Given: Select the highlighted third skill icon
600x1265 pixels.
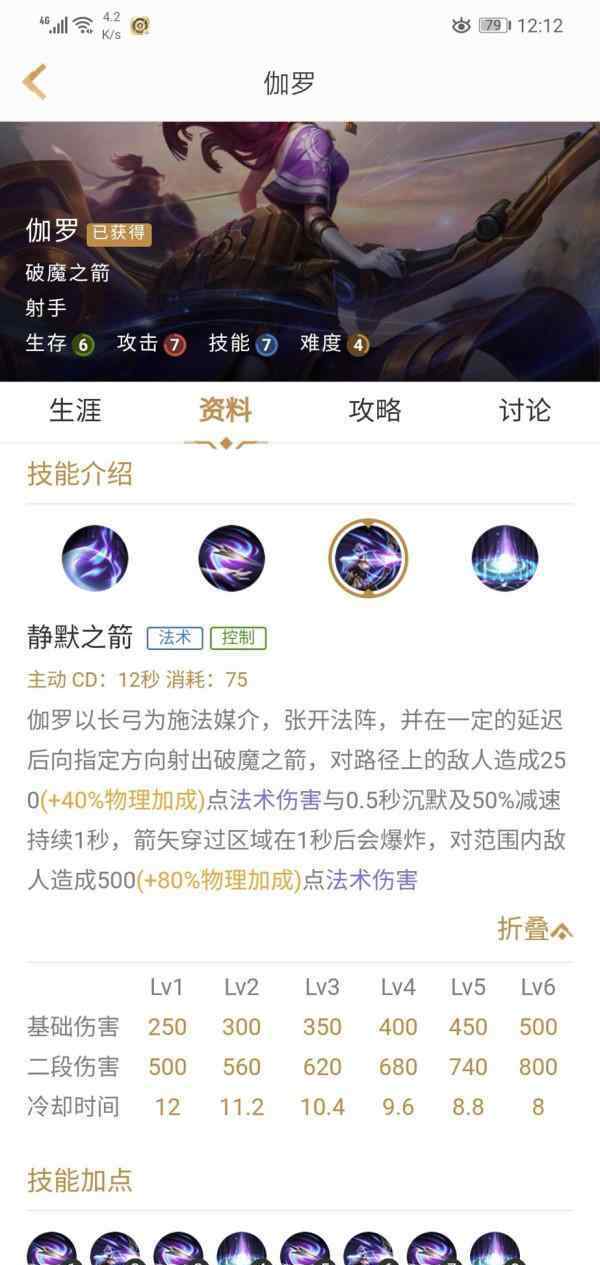Looking at the screenshot, I should pyautogui.click(x=368, y=558).
